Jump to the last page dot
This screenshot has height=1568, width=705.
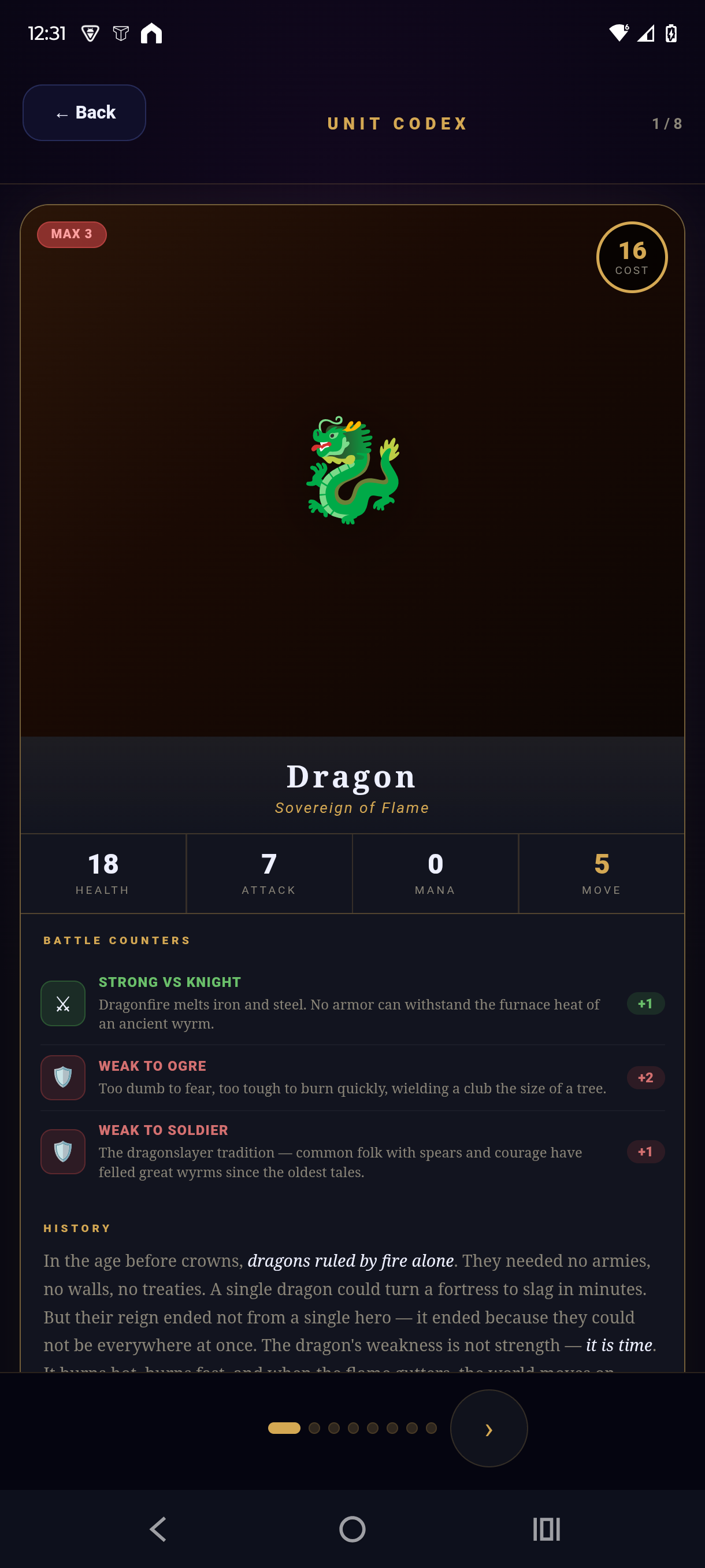431,1428
